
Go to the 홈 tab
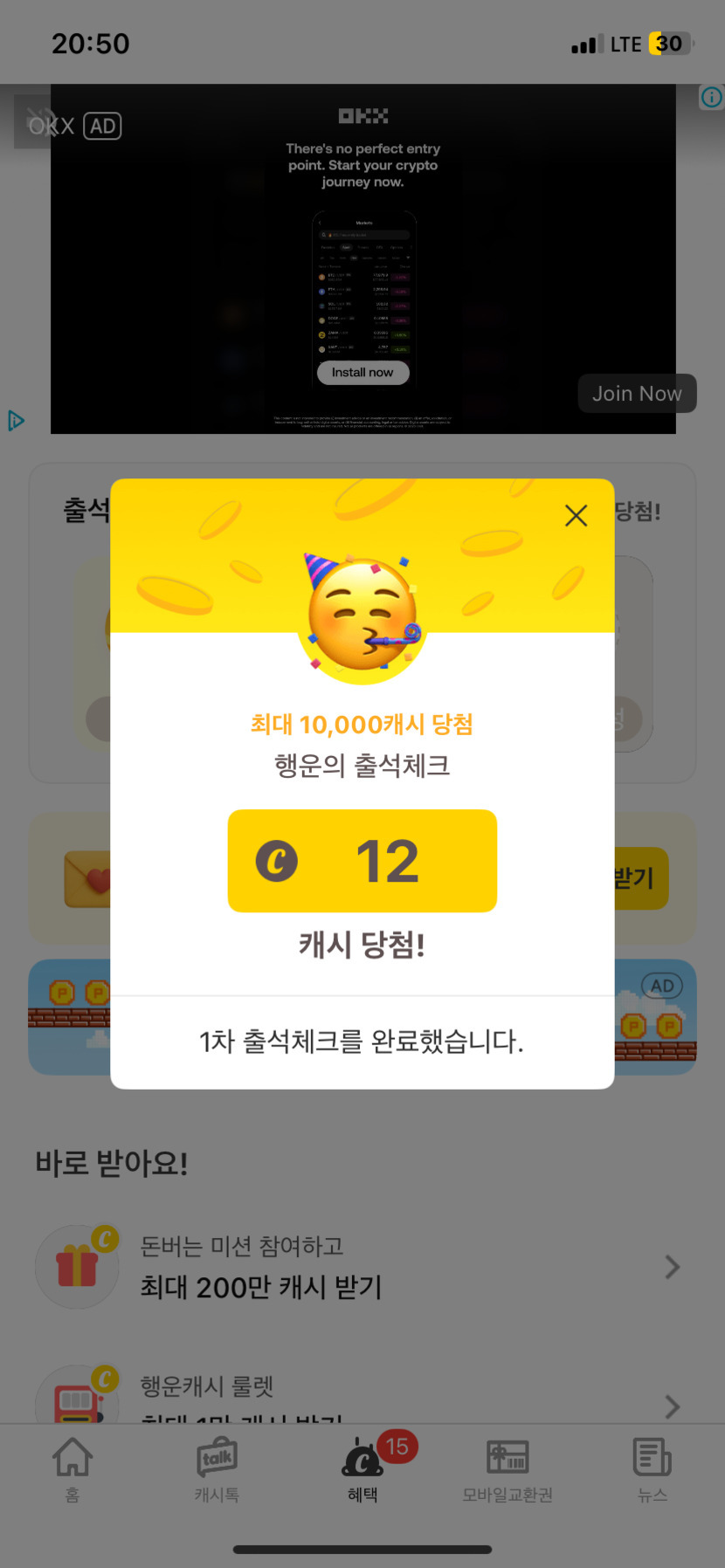pos(72,1469)
